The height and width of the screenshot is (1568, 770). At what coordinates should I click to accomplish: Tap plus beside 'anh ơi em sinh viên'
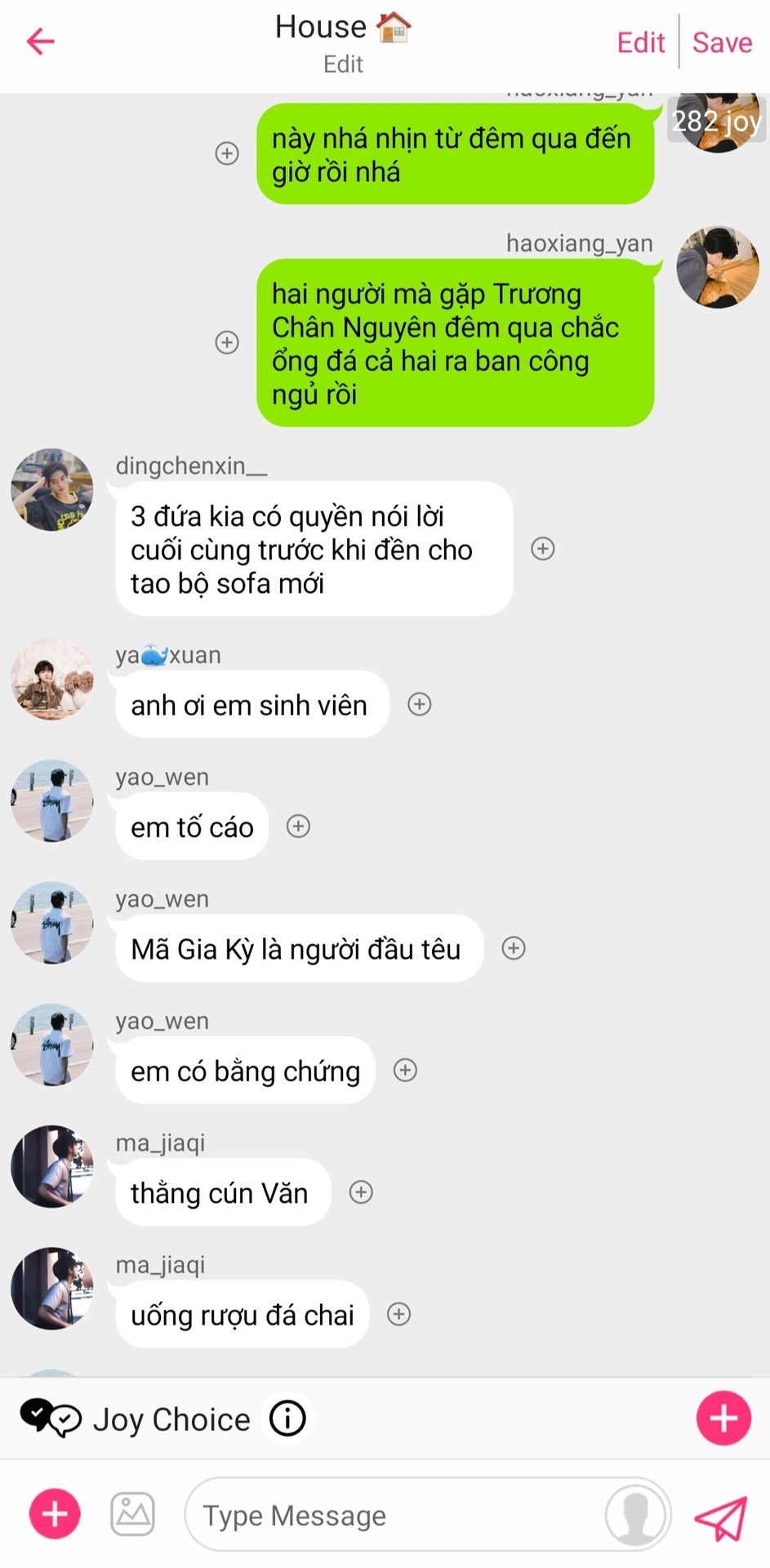pyautogui.click(x=420, y=705)
